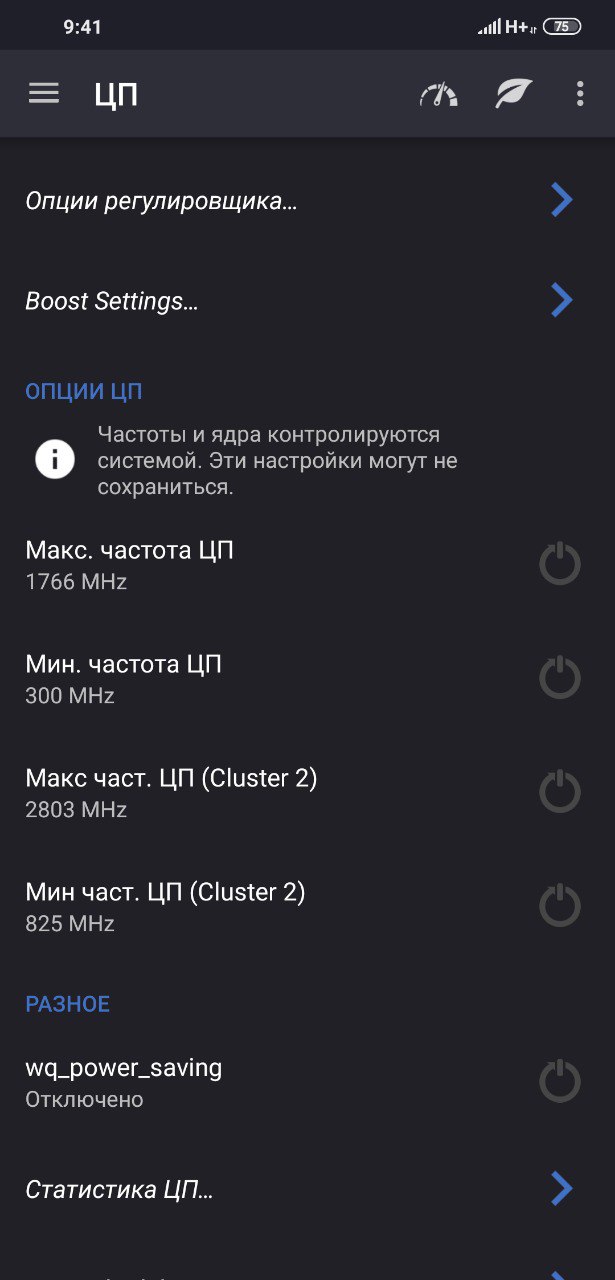The width and height of the screenshot is (615, 1280).
Task: Toggle apply-on-boot for Макс. частота ЦП
Action: (x=560, y=564)
